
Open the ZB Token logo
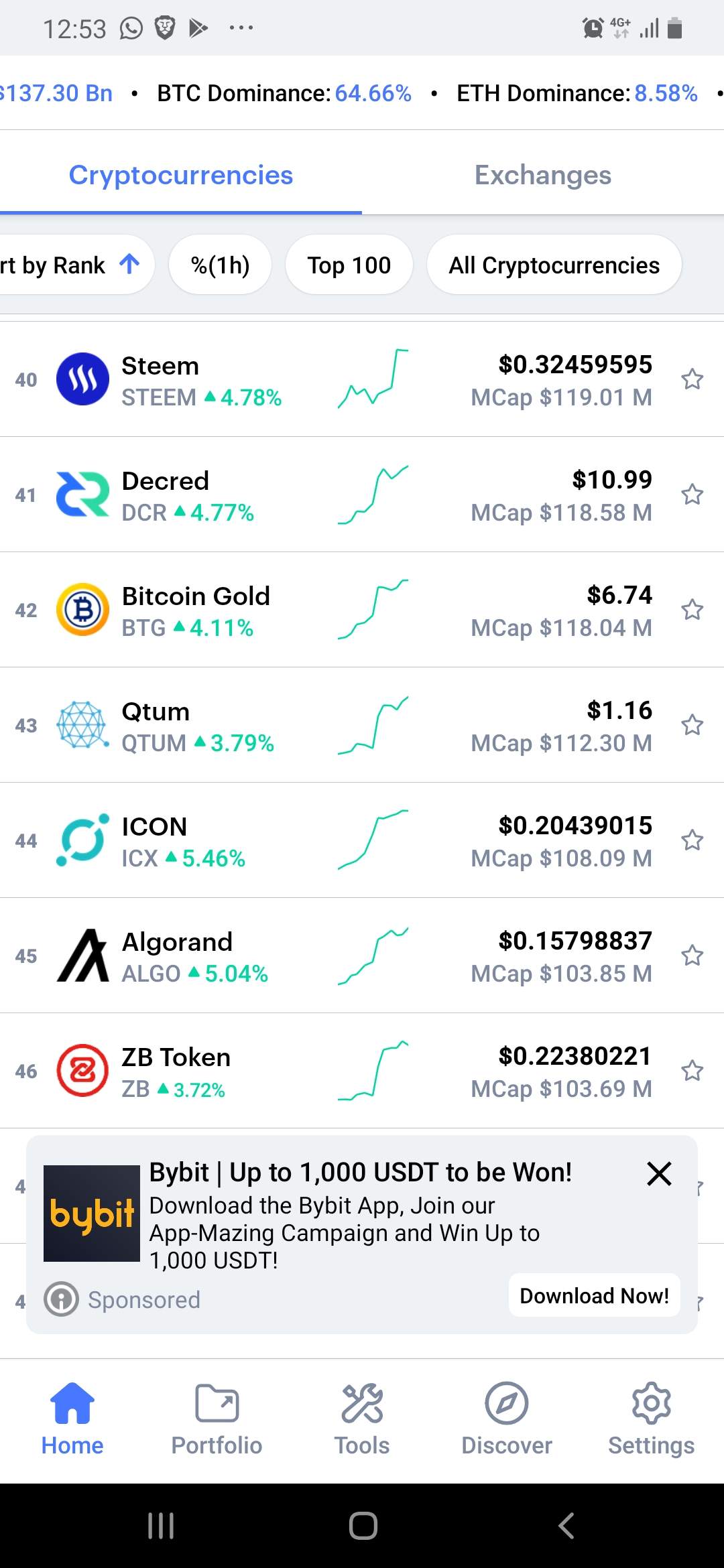click(82, 1071)
